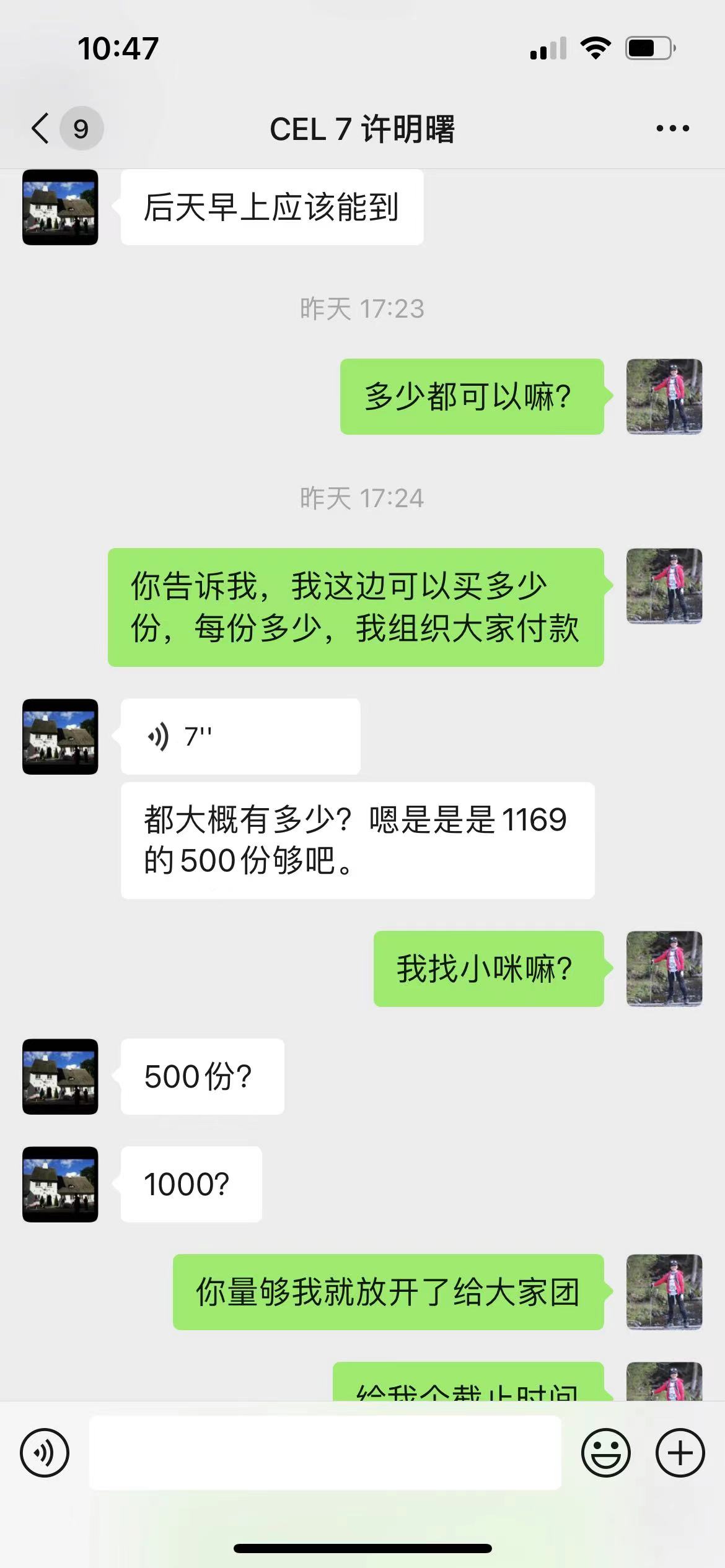The height and width of the screenshot is (1568, 725).
Task: Open the plus attachments menu
Action: click(680, 1453)
